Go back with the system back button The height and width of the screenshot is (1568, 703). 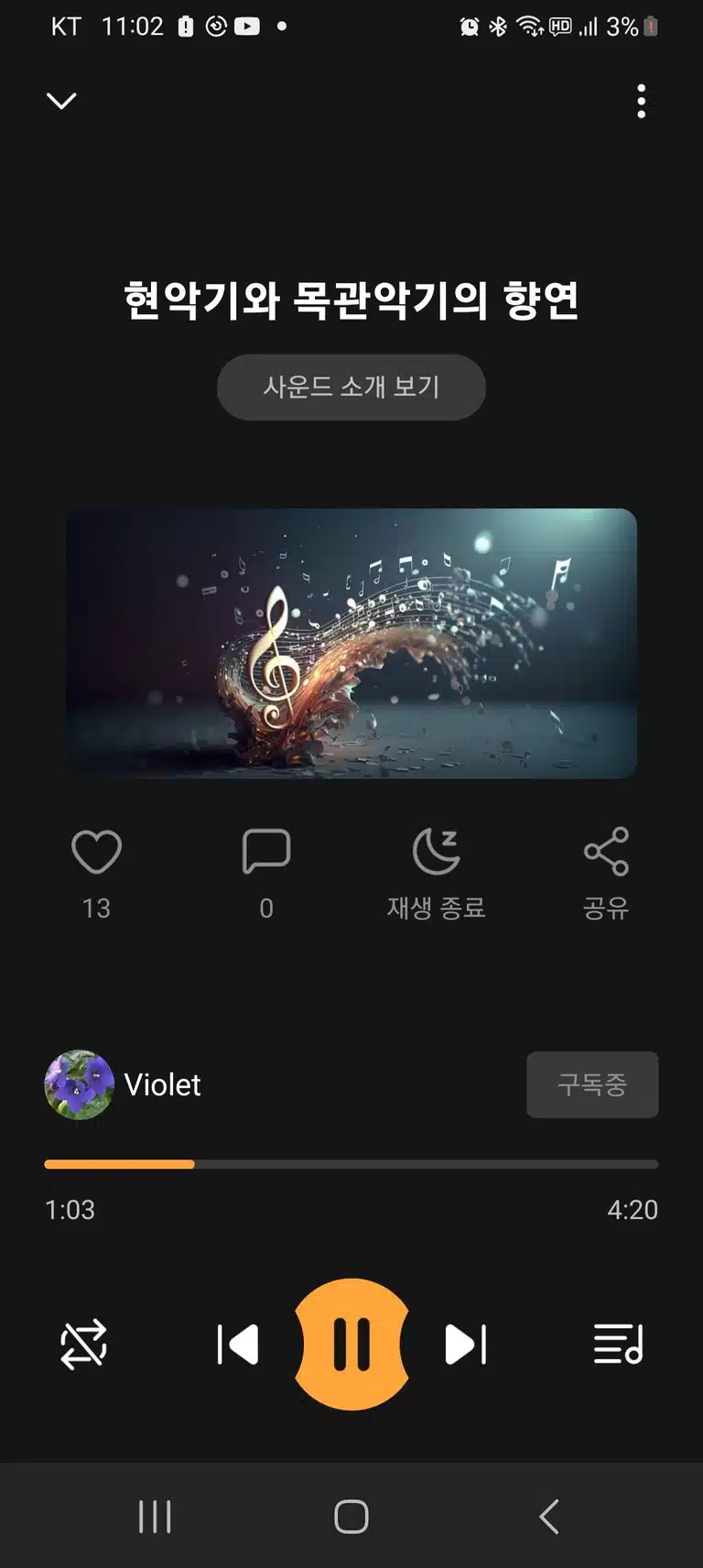pos(549,1517)
